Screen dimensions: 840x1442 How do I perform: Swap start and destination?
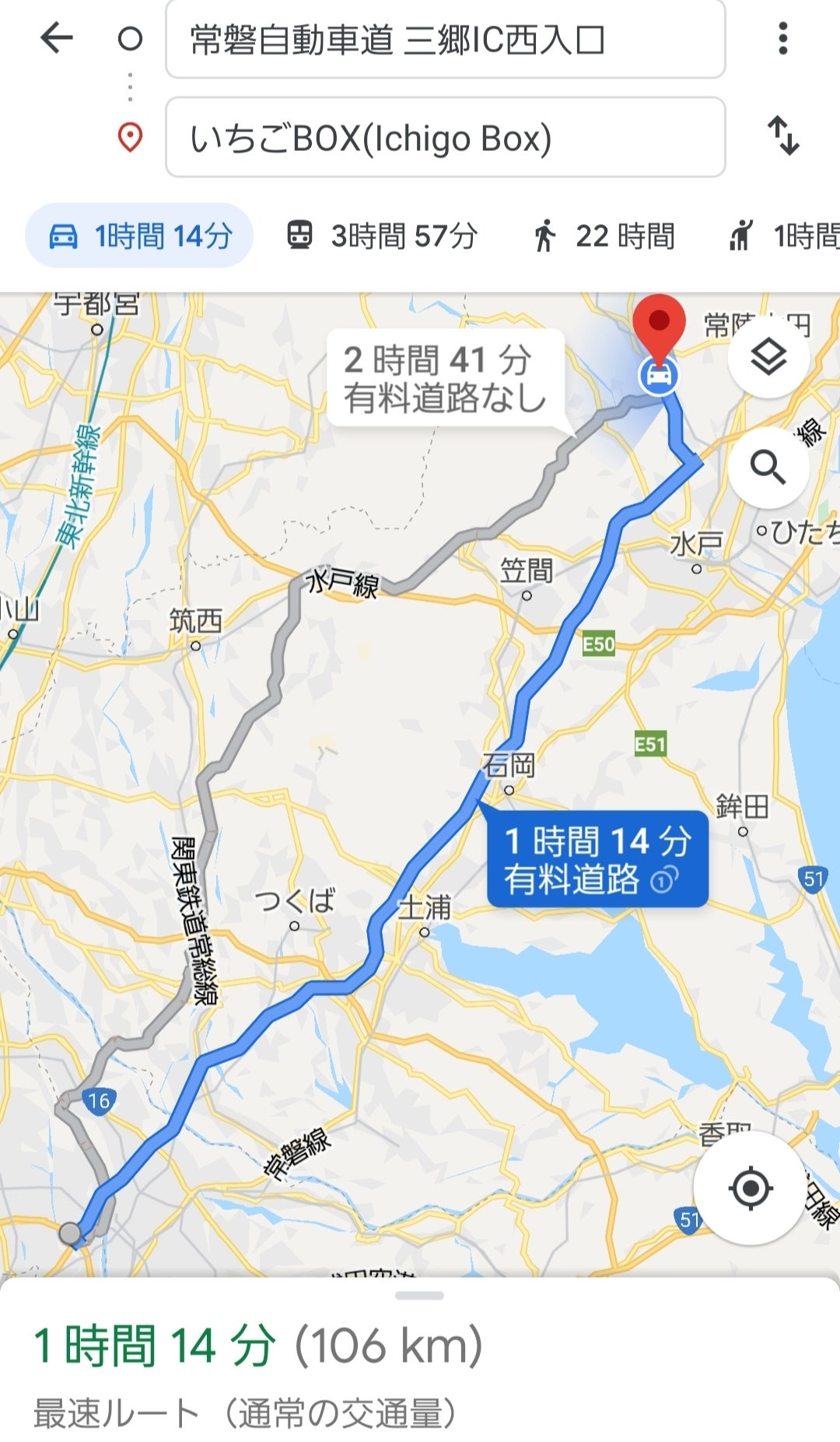(x=782, y=135)
